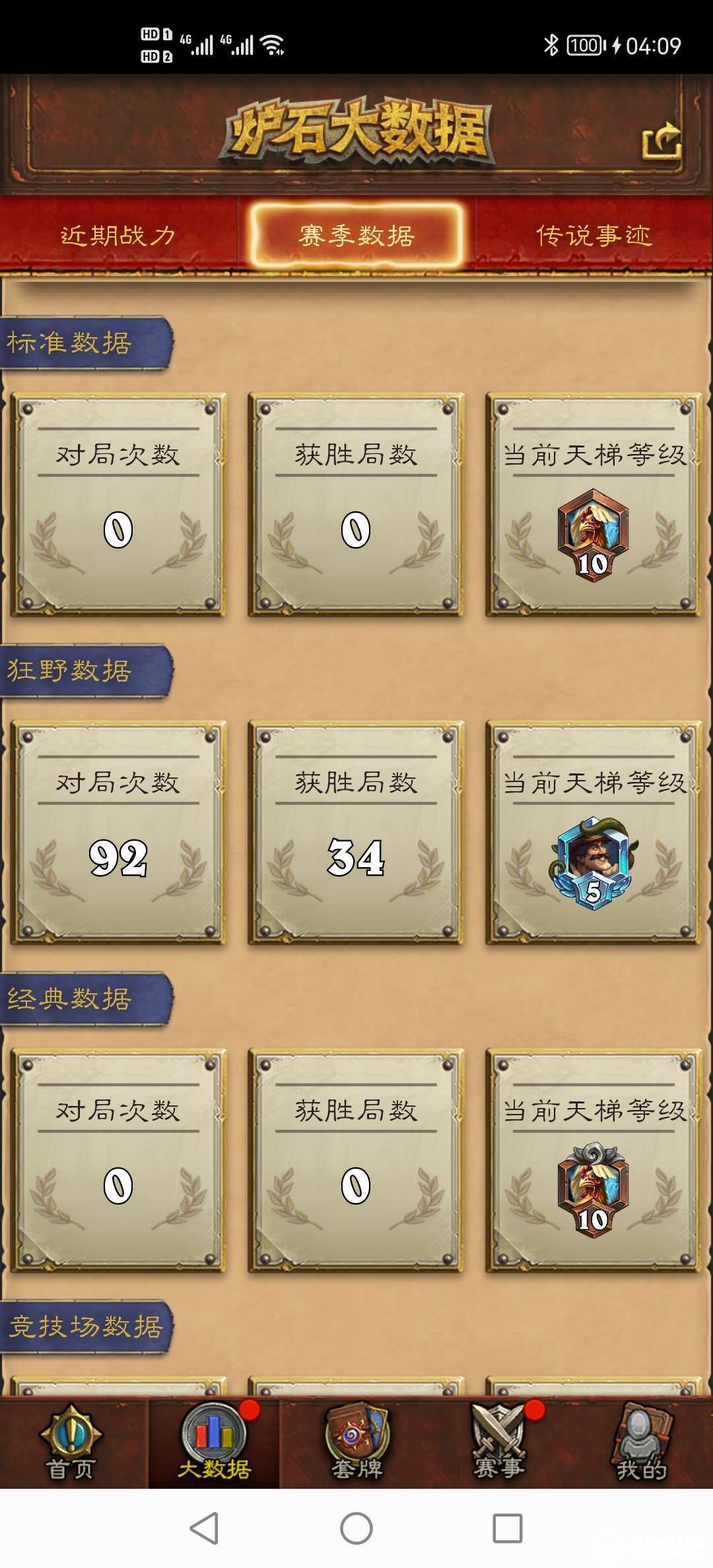Open the 大数据 bottom tab

[214, 1443]
